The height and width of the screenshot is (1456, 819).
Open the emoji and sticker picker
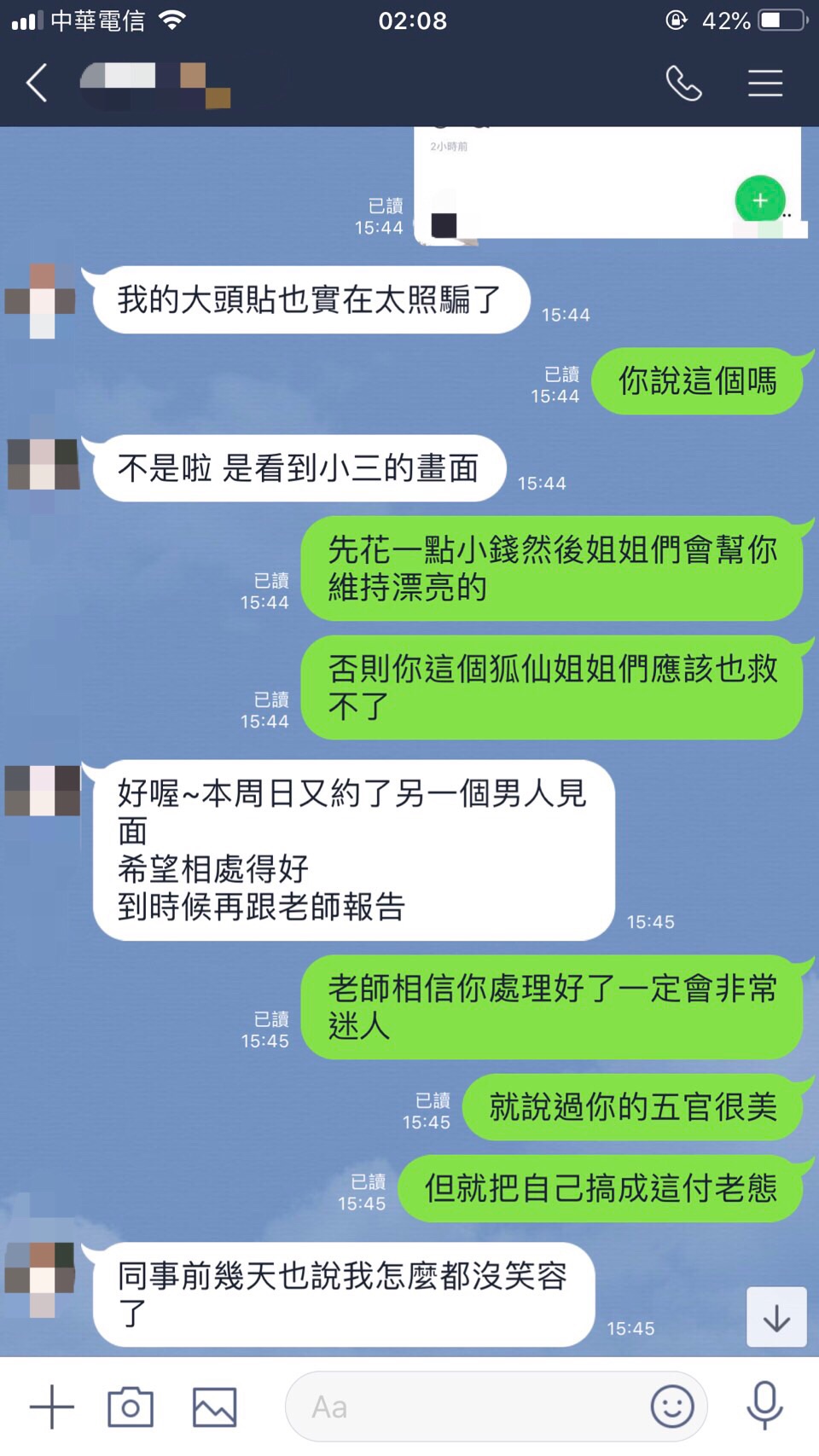tap(672, 1407)
